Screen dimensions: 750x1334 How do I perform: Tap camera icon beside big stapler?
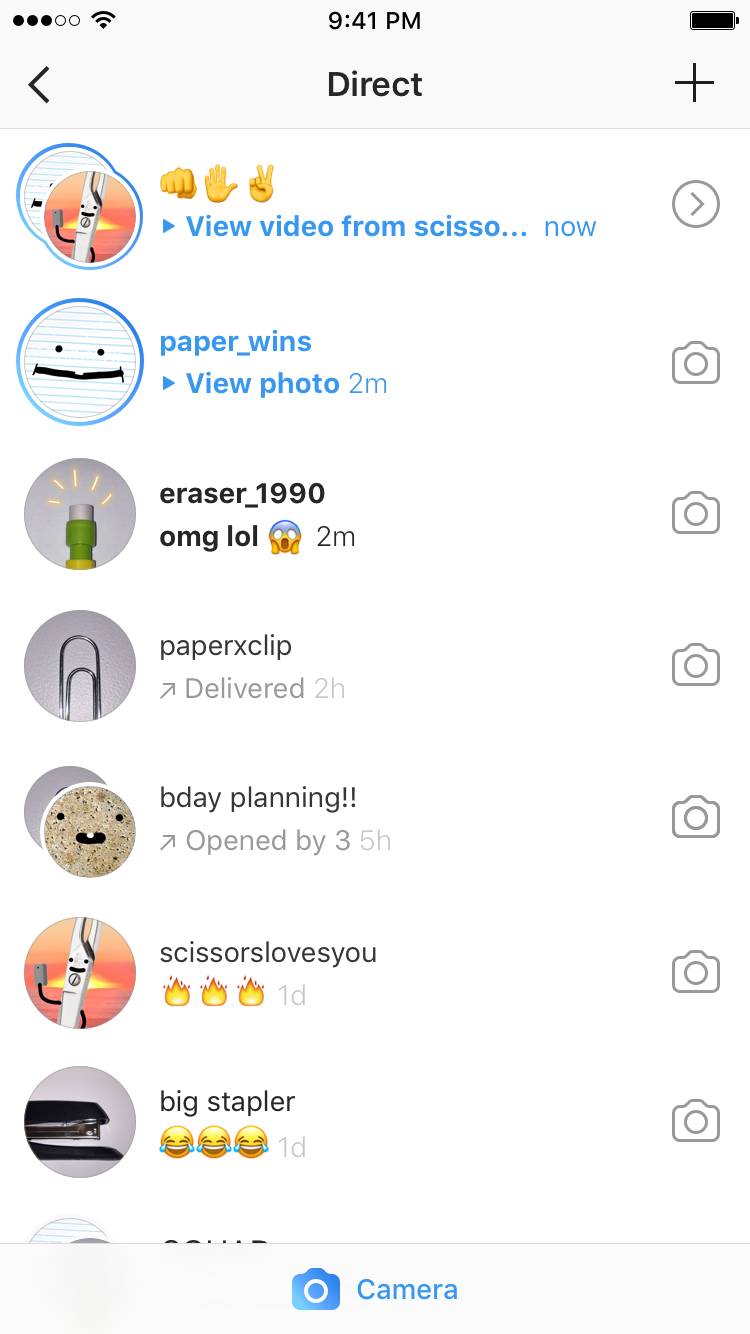(x=695, y=1121)
